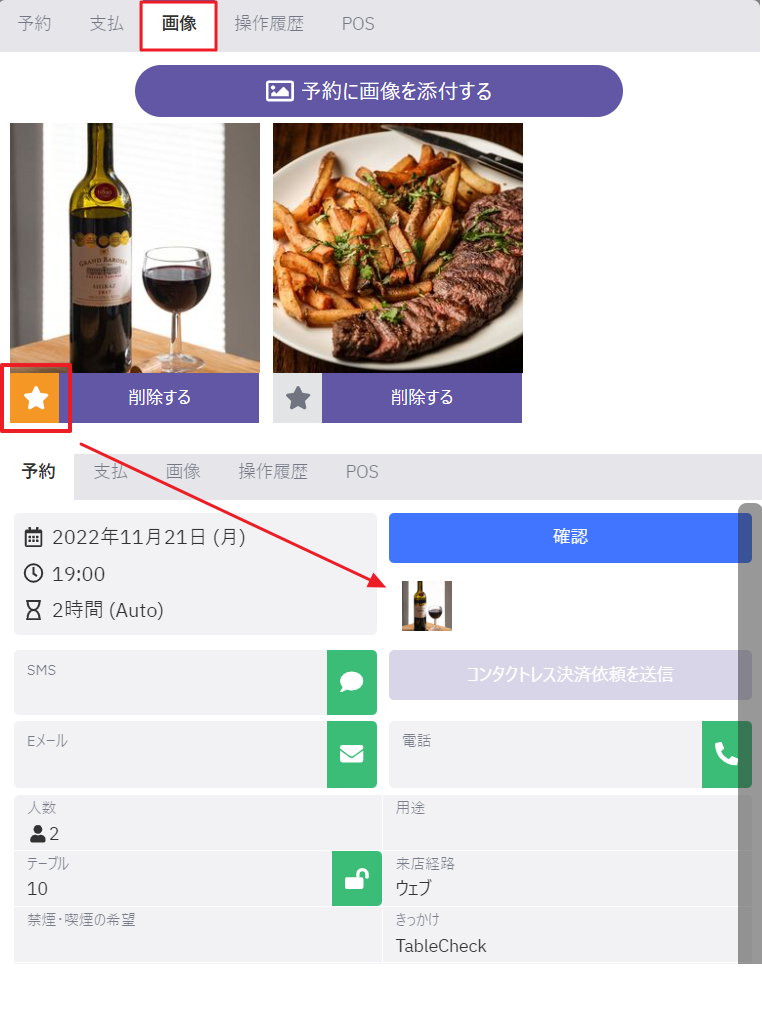Open the 来店経路 field showing ウェブ
This screenshot has height=1018, width=762.
point(566,878)
